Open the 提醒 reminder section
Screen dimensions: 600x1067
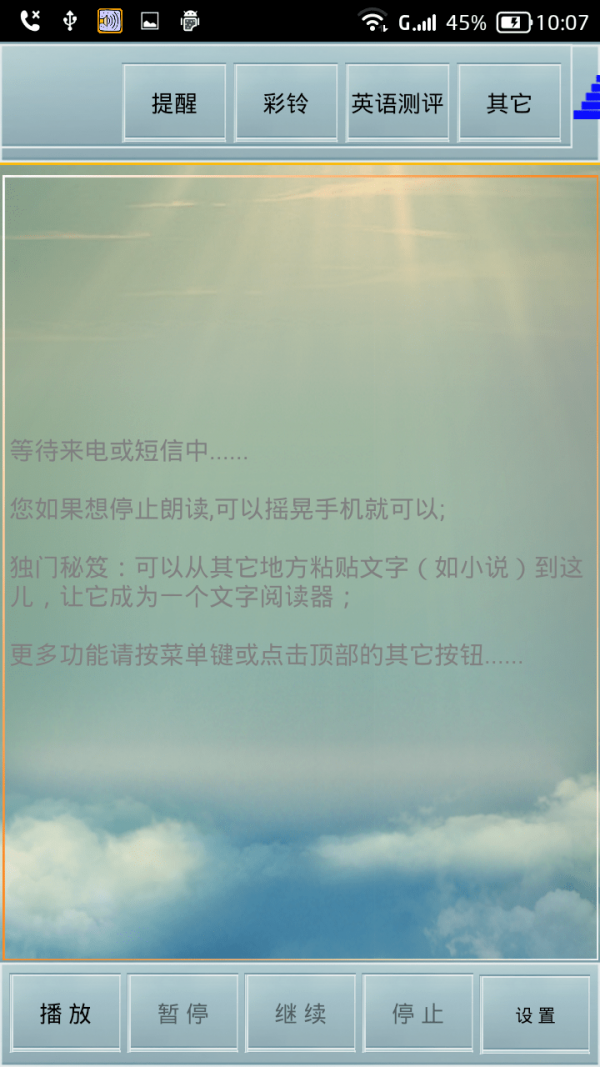coord(174,103)
